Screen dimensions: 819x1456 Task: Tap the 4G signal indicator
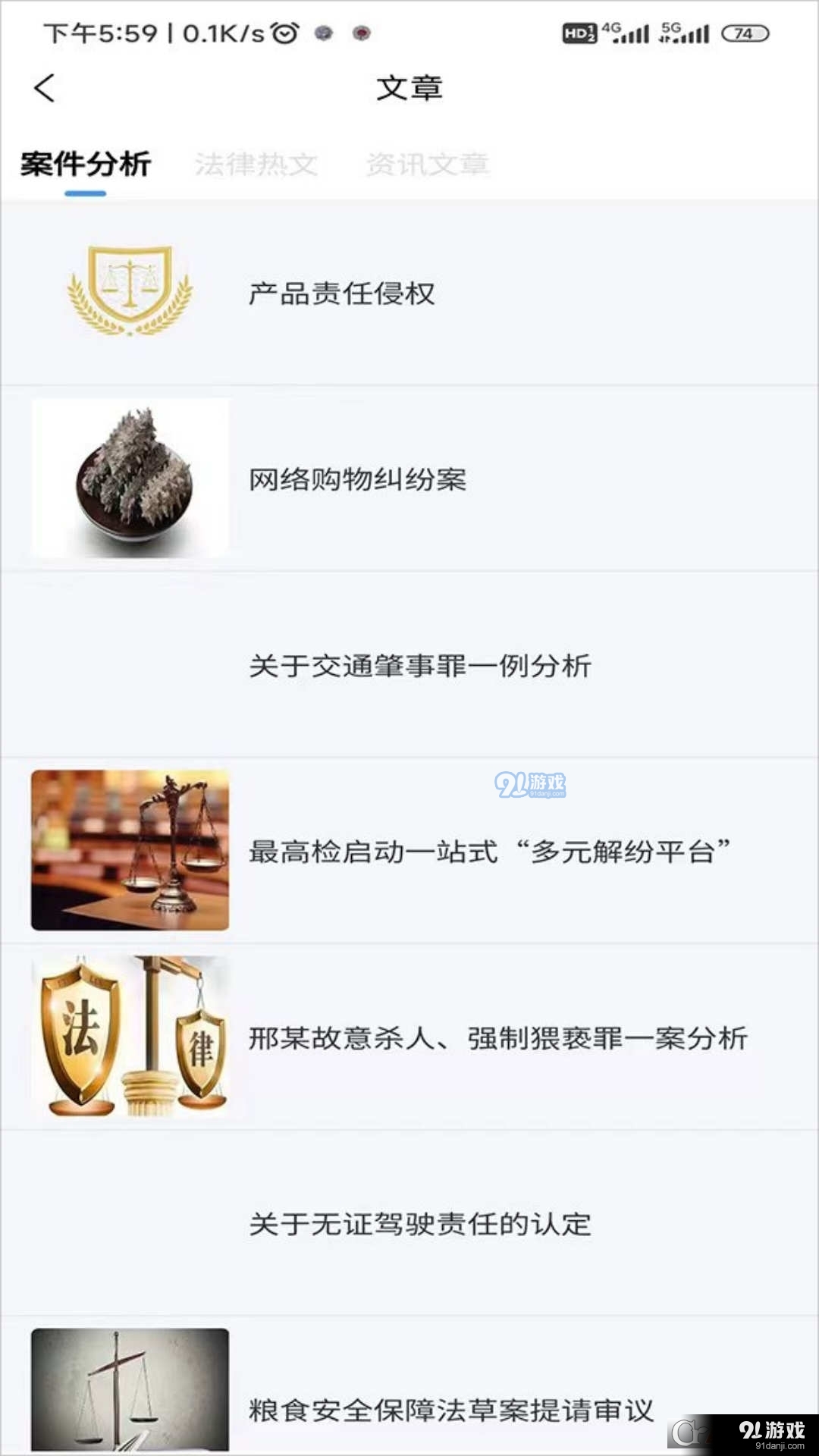click(622, 33)
